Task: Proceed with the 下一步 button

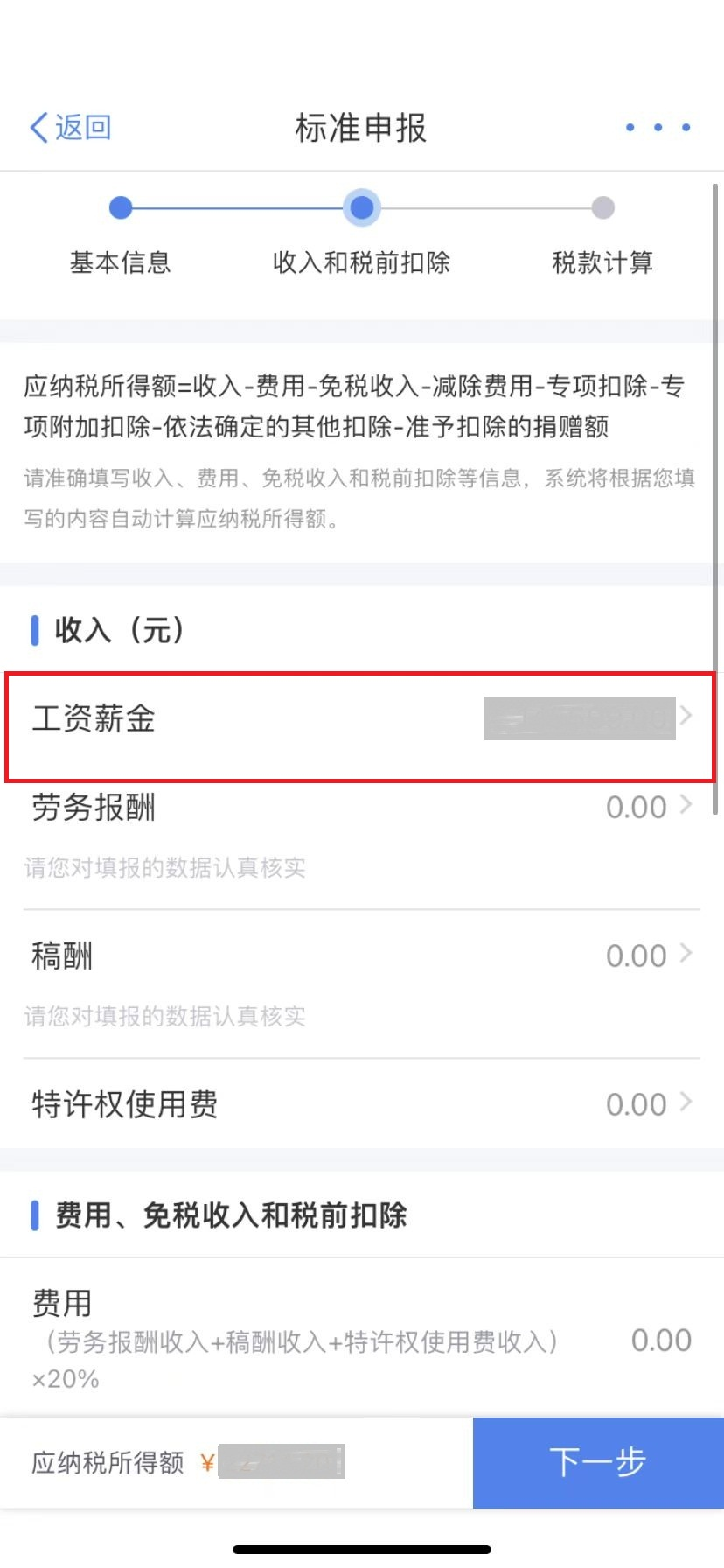Action: click(x=598, y=1462)
